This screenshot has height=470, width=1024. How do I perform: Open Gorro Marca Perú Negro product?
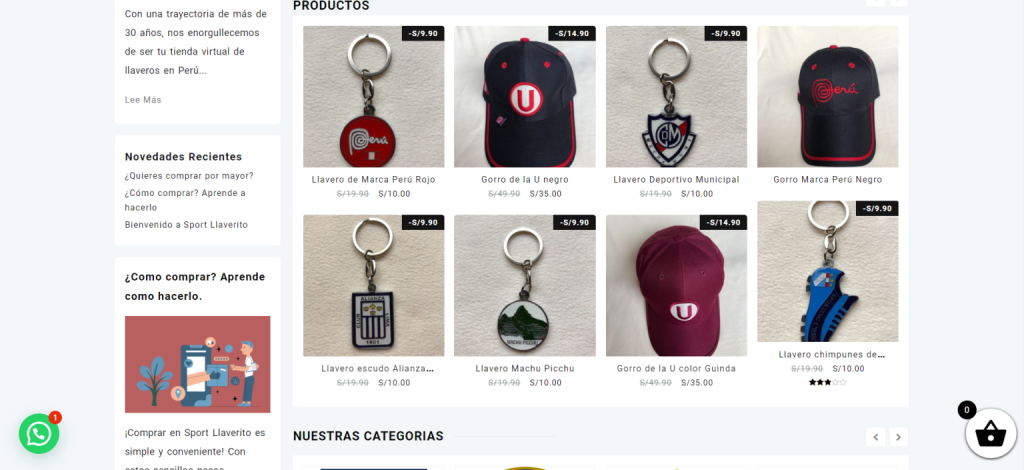[827, 180]
